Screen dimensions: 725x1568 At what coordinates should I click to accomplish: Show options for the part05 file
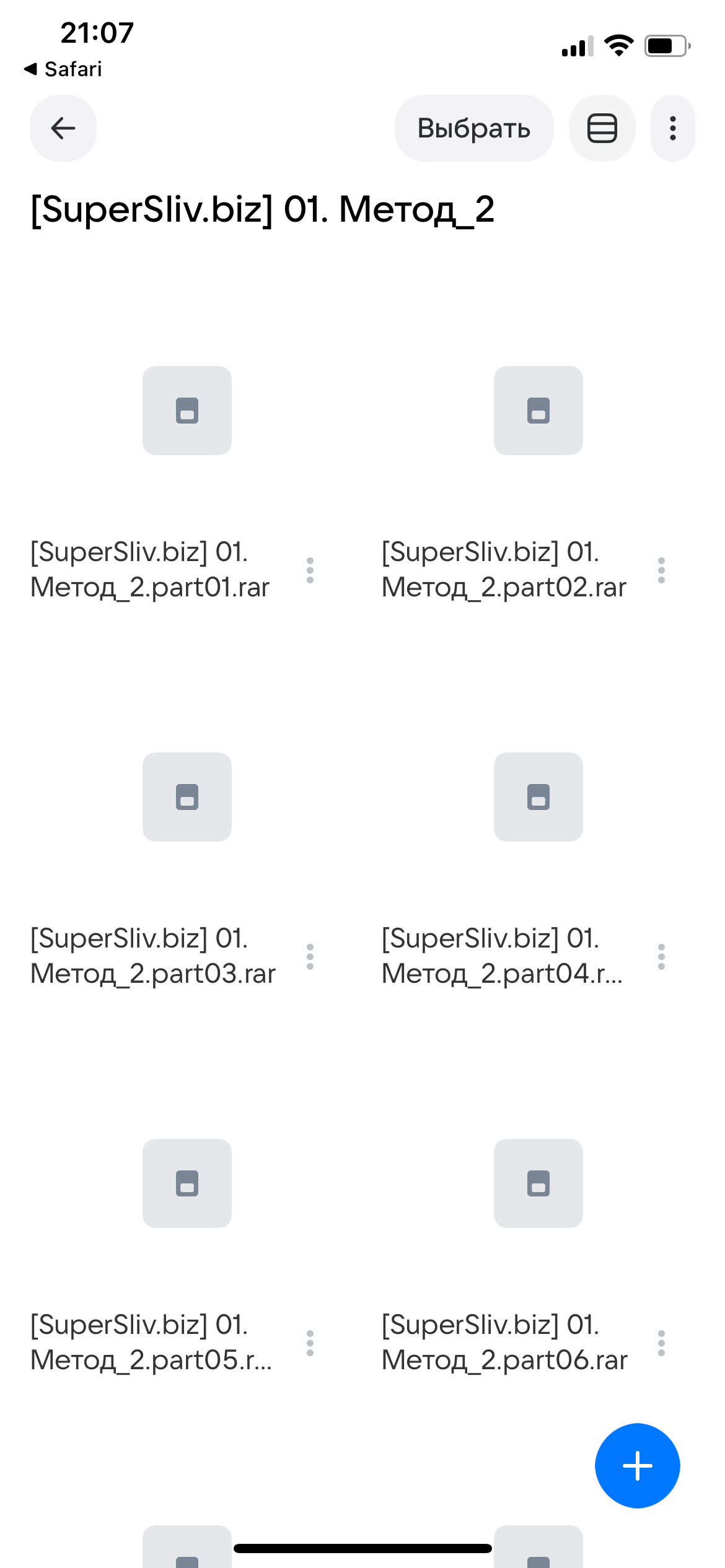[x=310, y=1343]
